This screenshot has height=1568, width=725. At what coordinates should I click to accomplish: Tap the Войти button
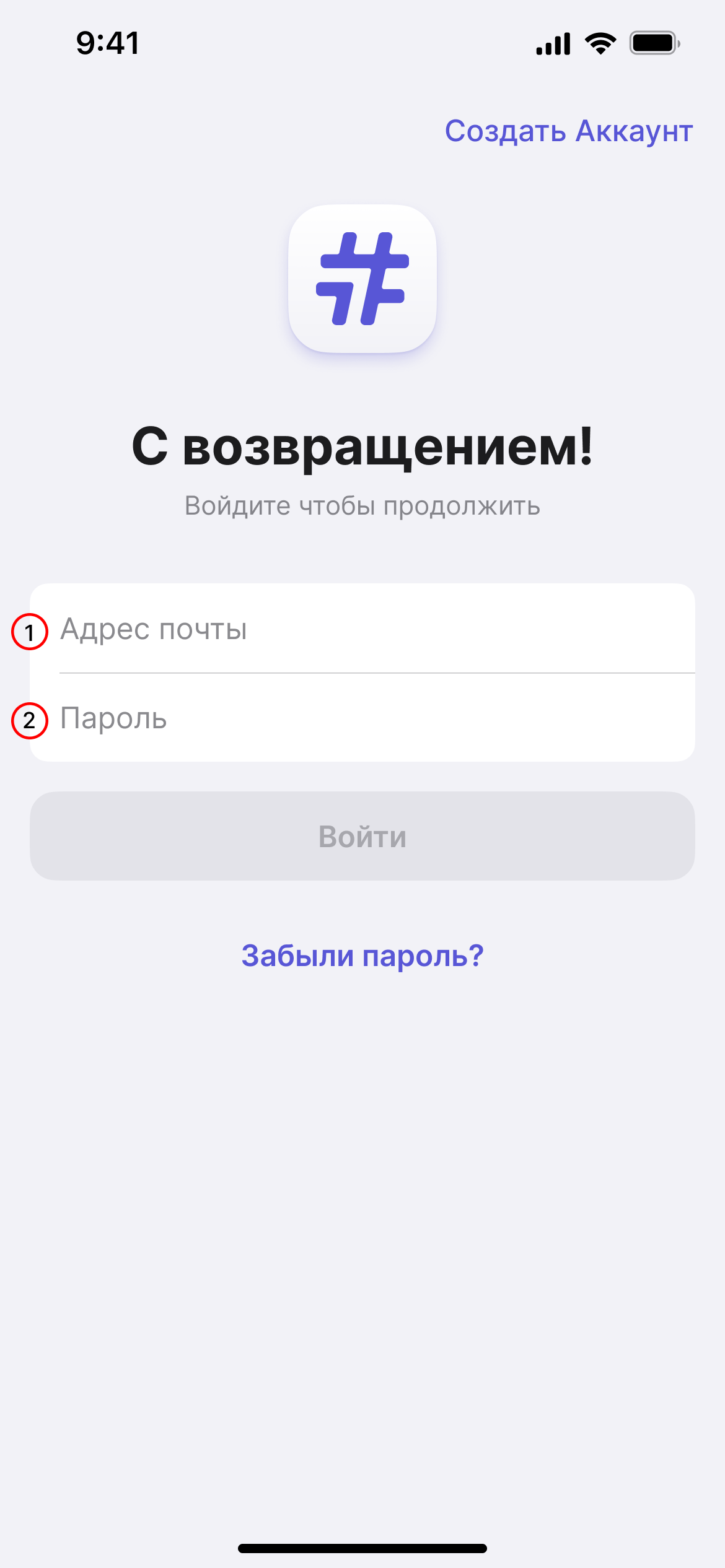362,836
